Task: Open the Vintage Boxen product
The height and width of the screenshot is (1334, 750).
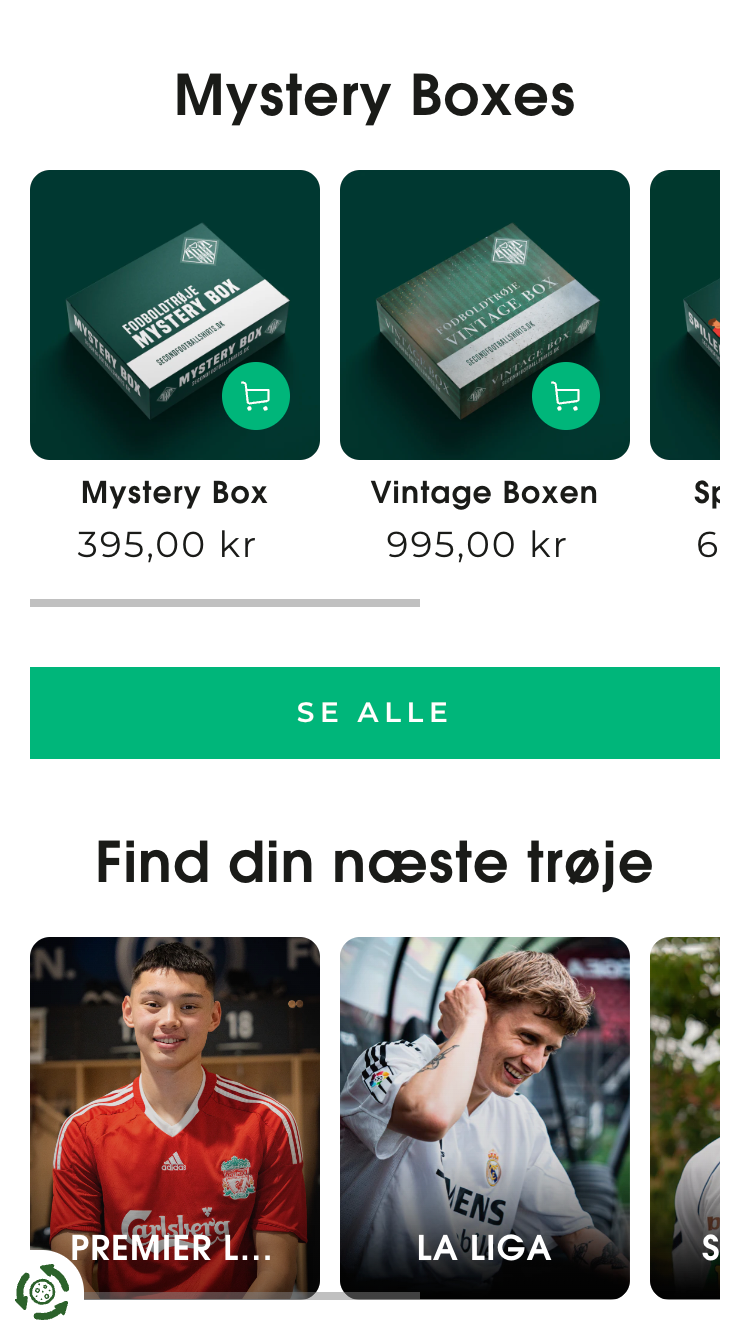Action: [x=484, y=492]
